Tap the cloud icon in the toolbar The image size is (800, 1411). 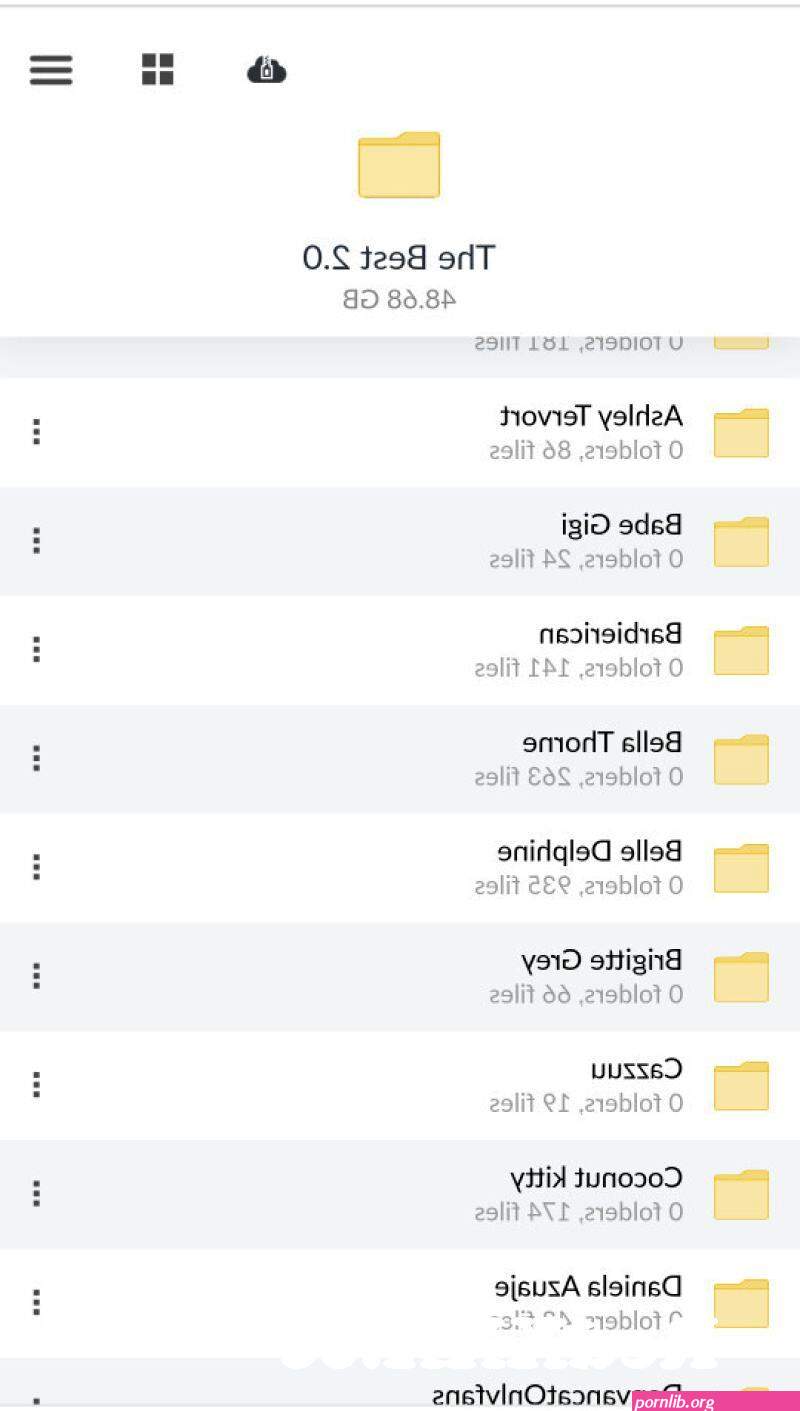(266, 69)
